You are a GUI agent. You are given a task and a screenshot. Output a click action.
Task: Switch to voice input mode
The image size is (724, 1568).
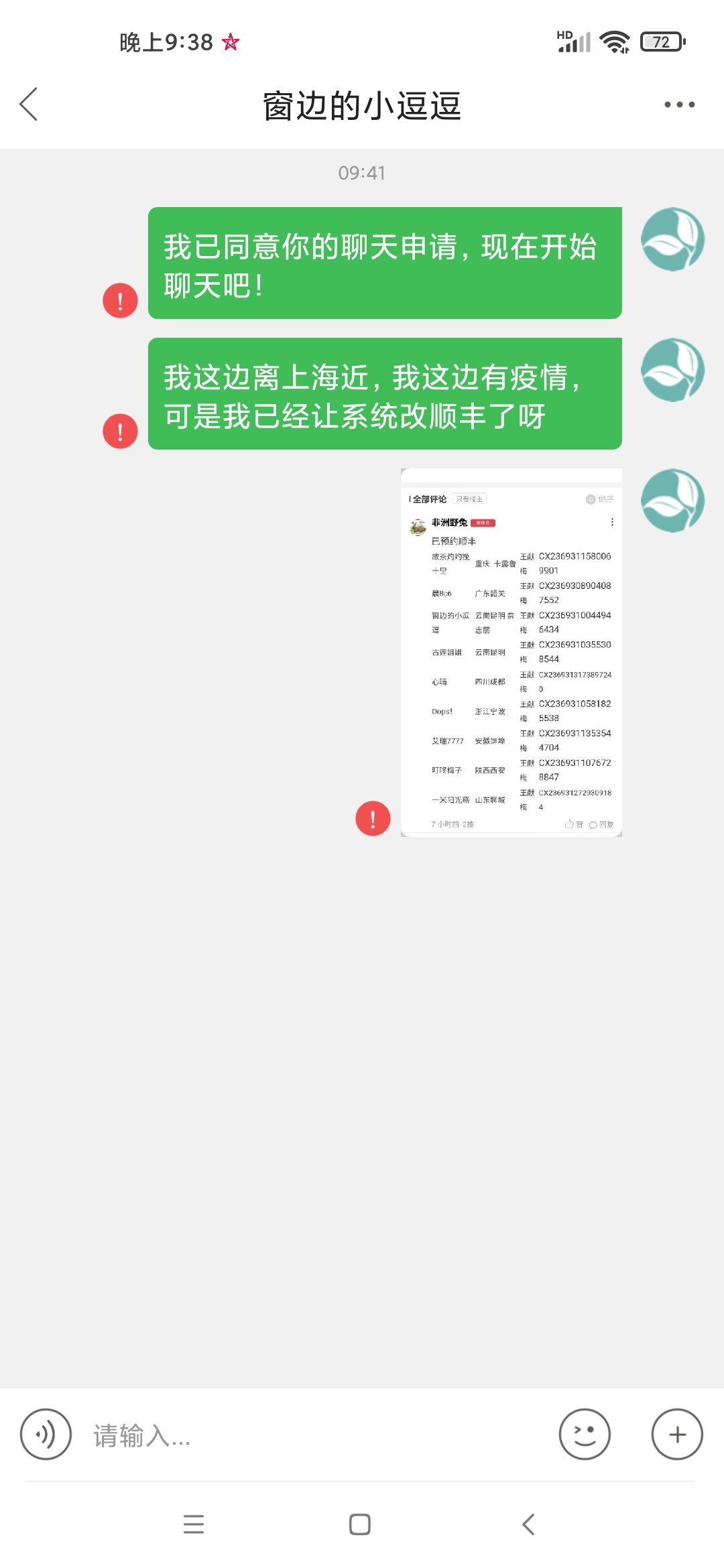point(46,1434)
